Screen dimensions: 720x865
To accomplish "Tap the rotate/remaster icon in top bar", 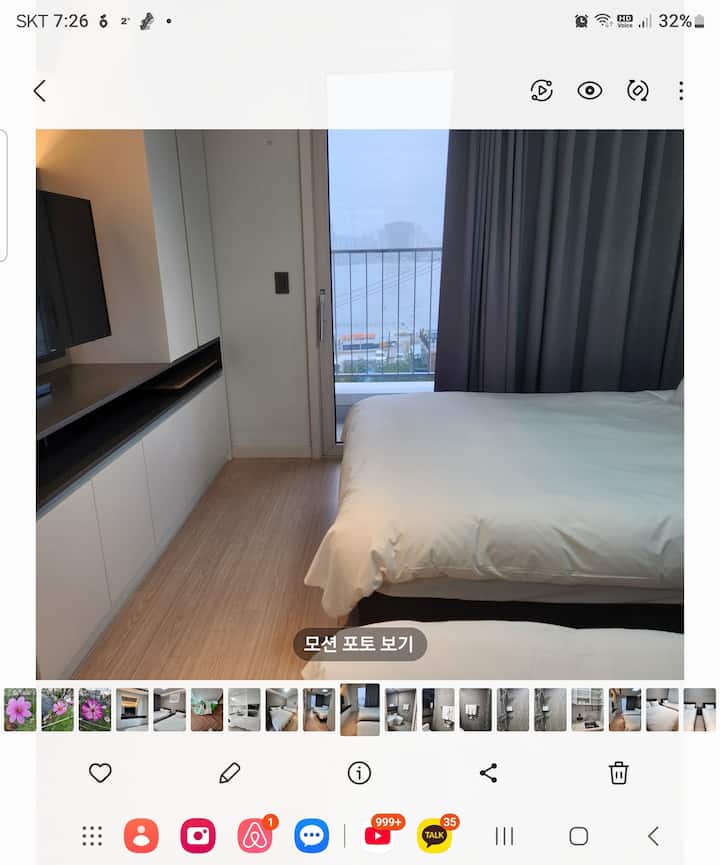I will (638, 91).
